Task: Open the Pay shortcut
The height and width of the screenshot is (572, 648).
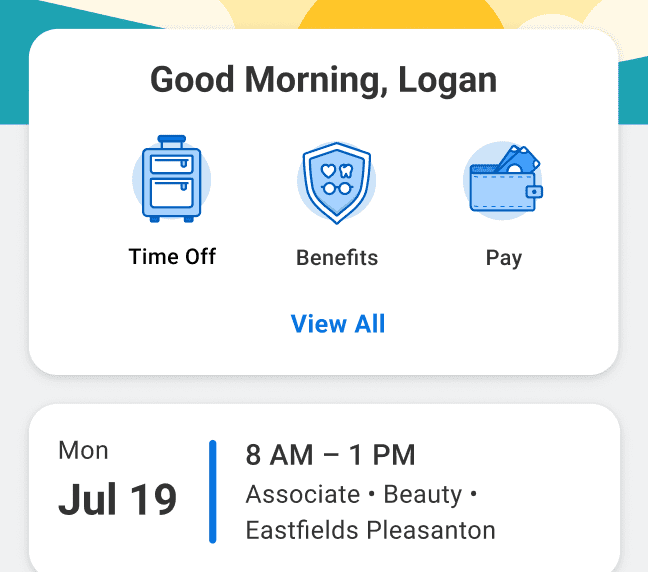Action: 504,201
